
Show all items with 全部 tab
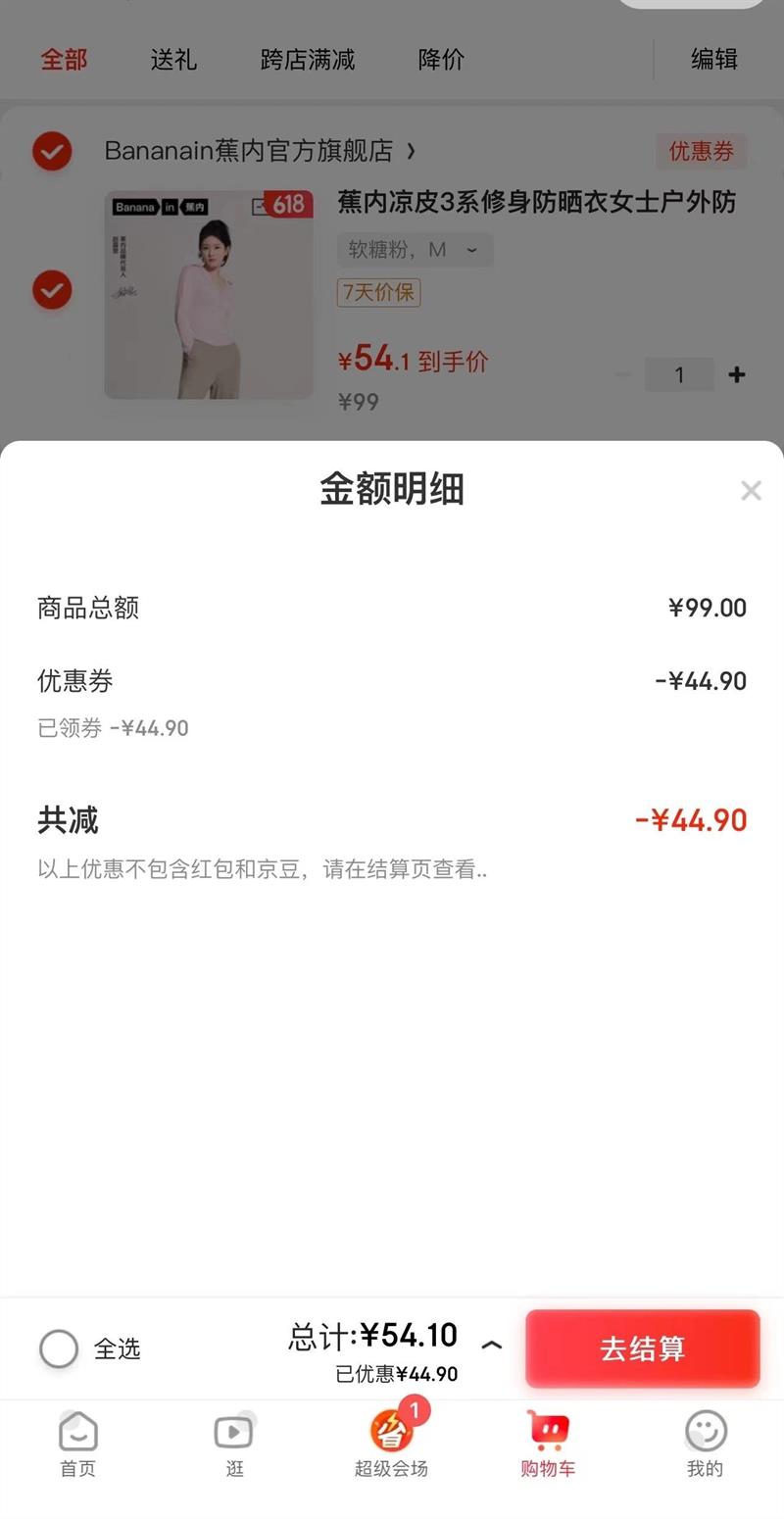click(x=64, y=60)
